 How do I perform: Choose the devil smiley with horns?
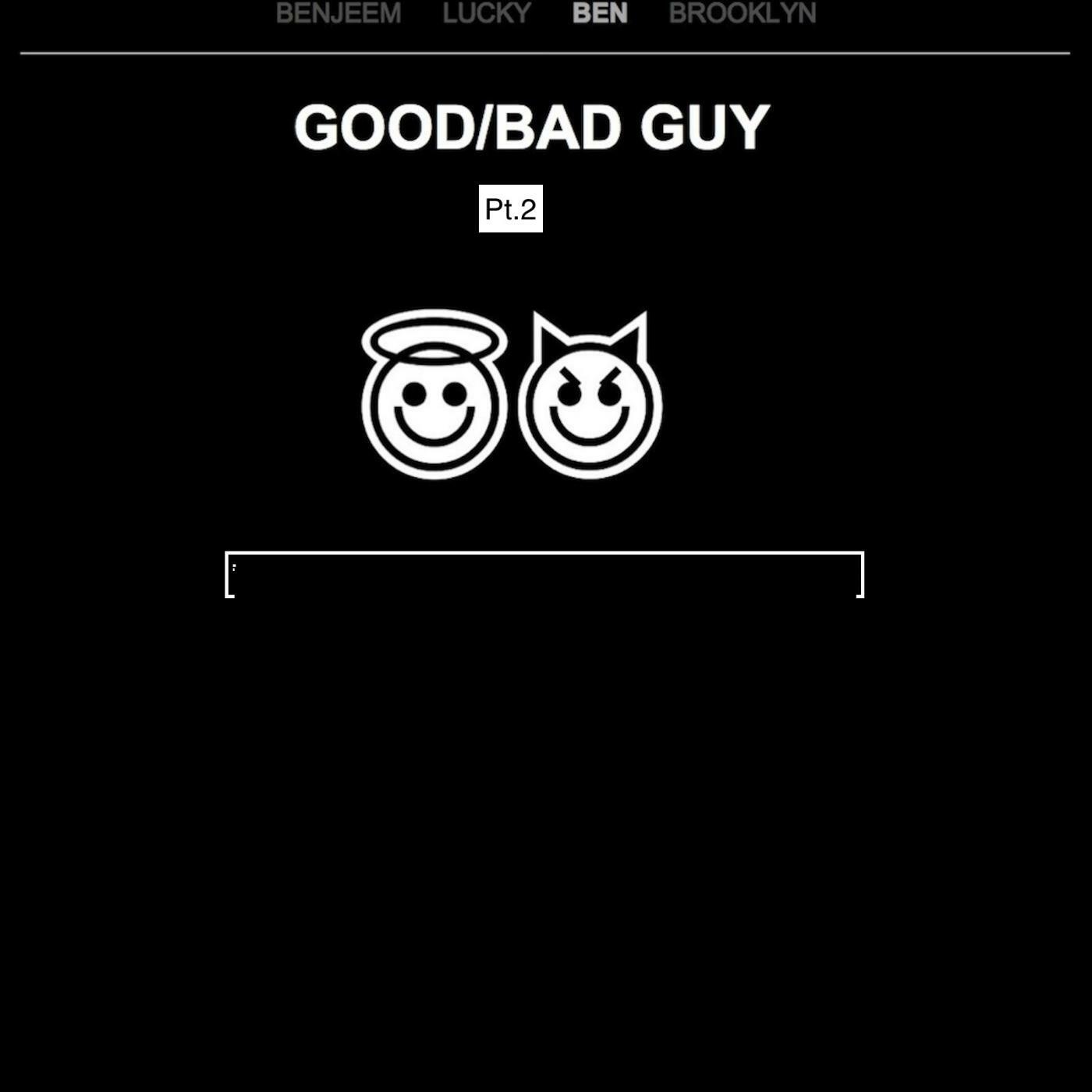pos(590,398)
